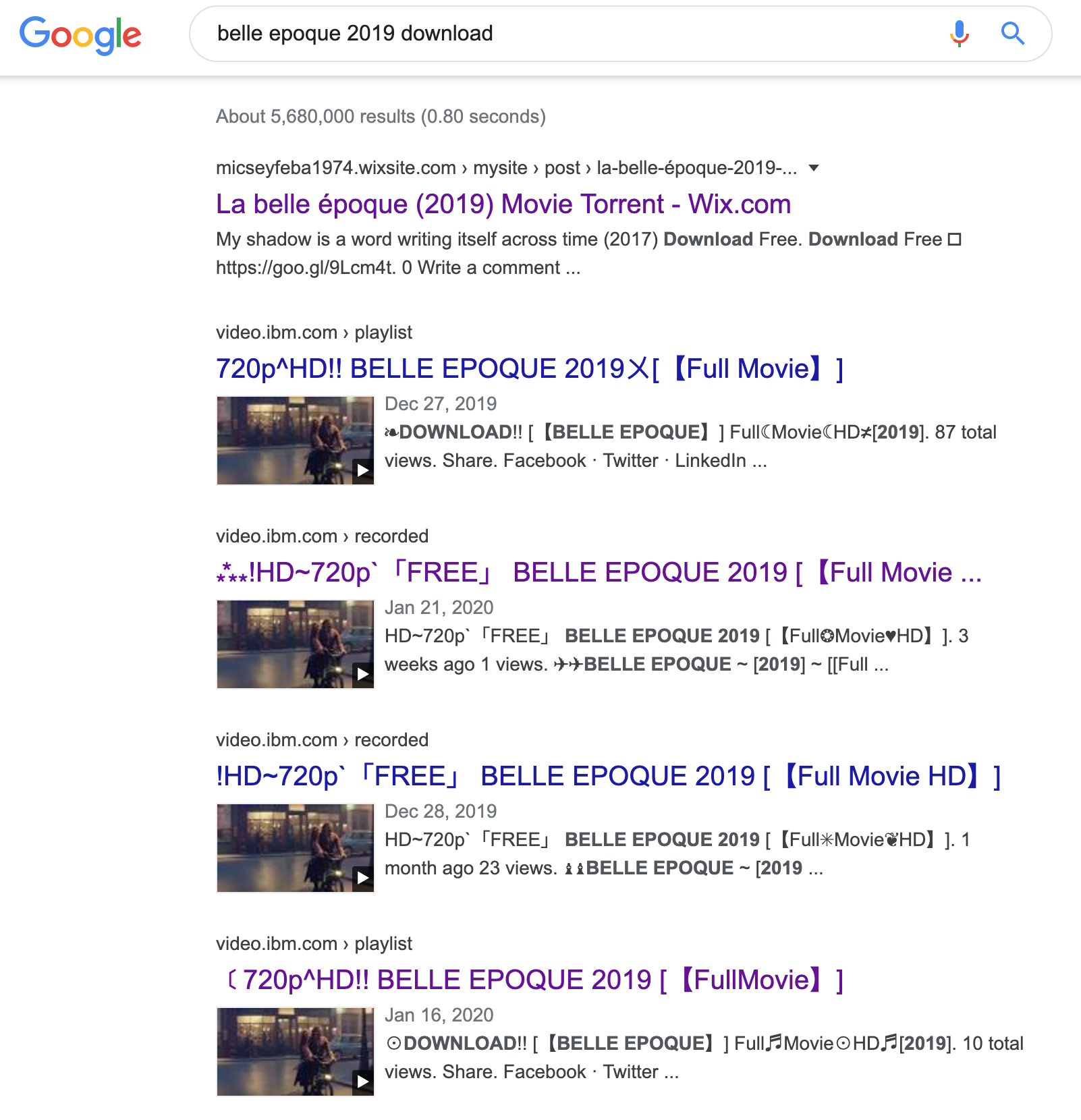
Task: Play the video thumbnail dated Jan 16, 2020
Action: pyautogui.click(x=295, y=1052)
